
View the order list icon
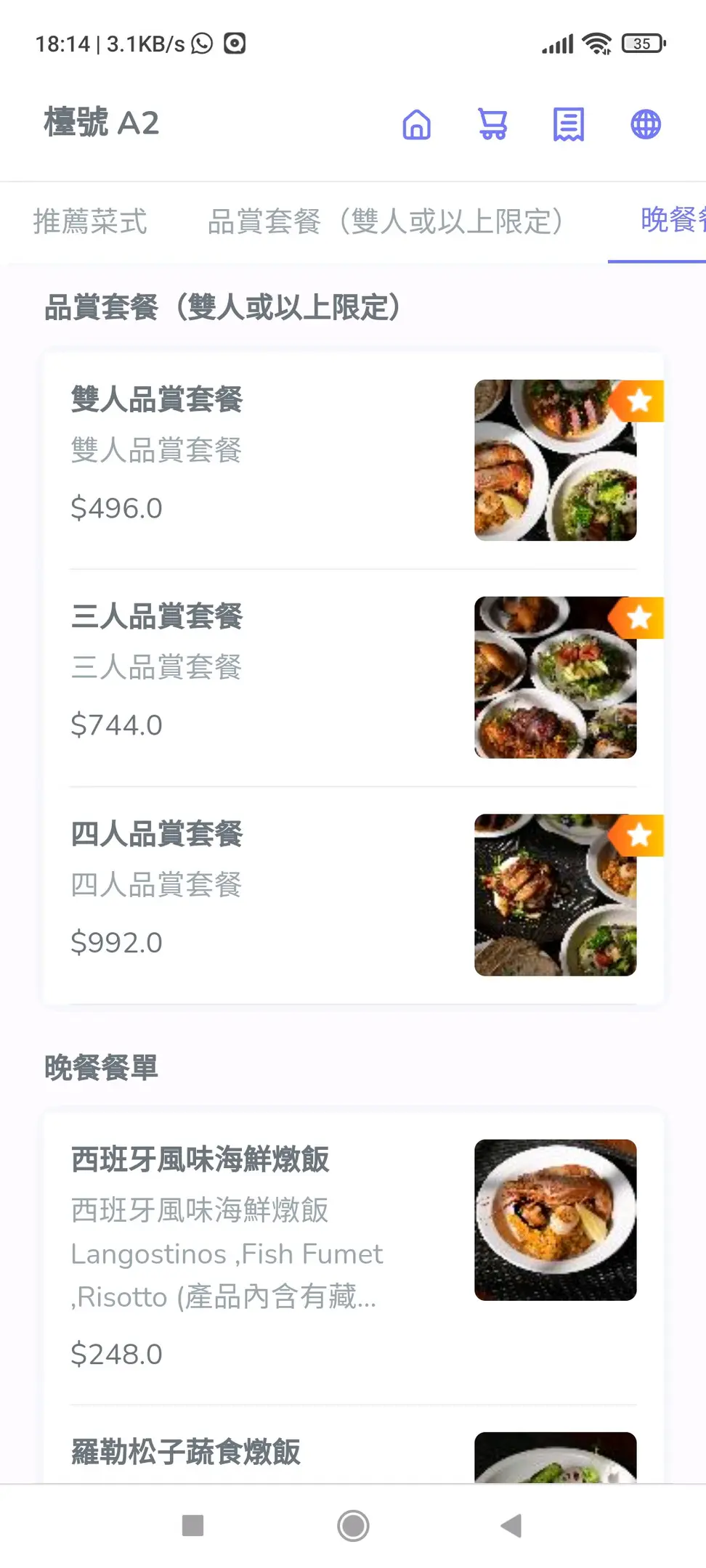(569, 124)
